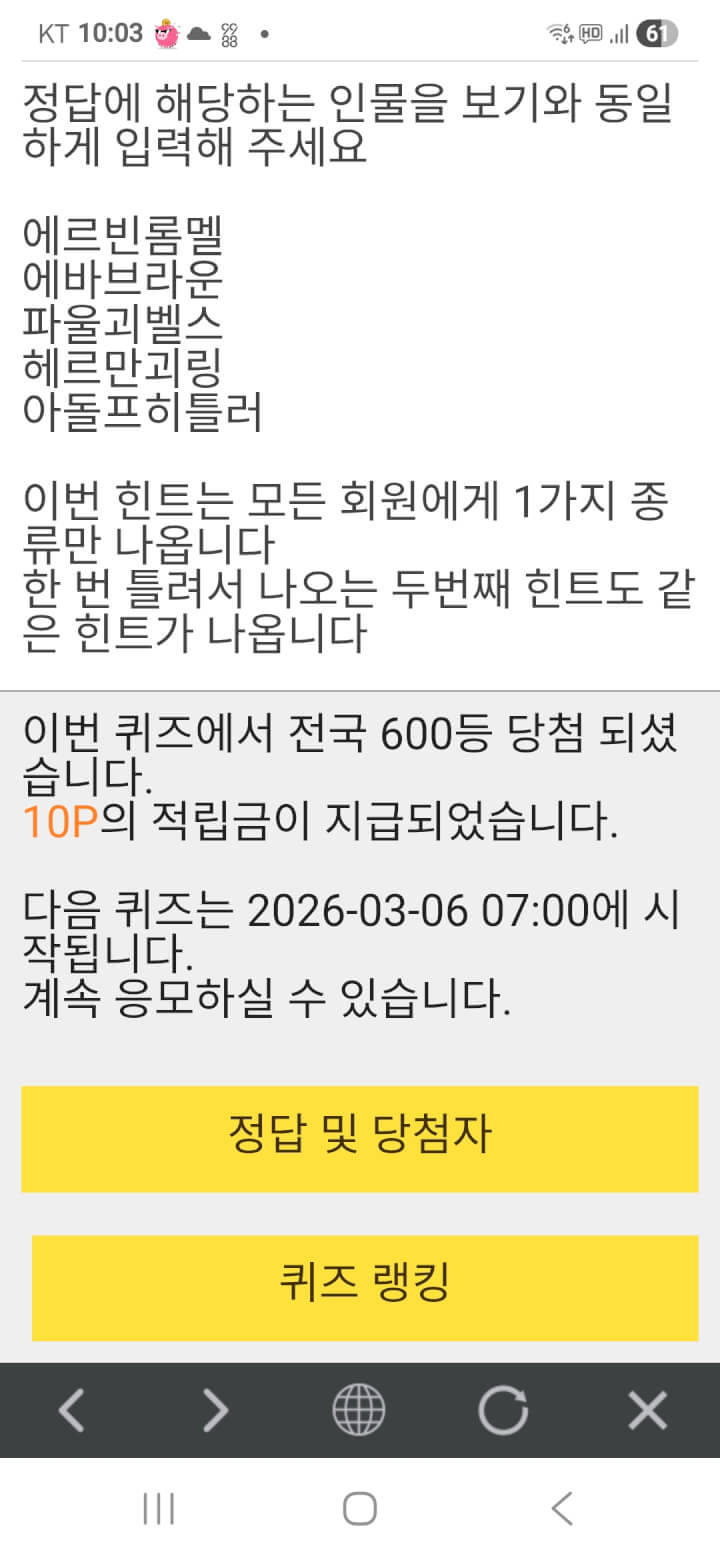Open the 정답 및 당첨자 button
720x1560 pixels.
[x=360, y=1138]
